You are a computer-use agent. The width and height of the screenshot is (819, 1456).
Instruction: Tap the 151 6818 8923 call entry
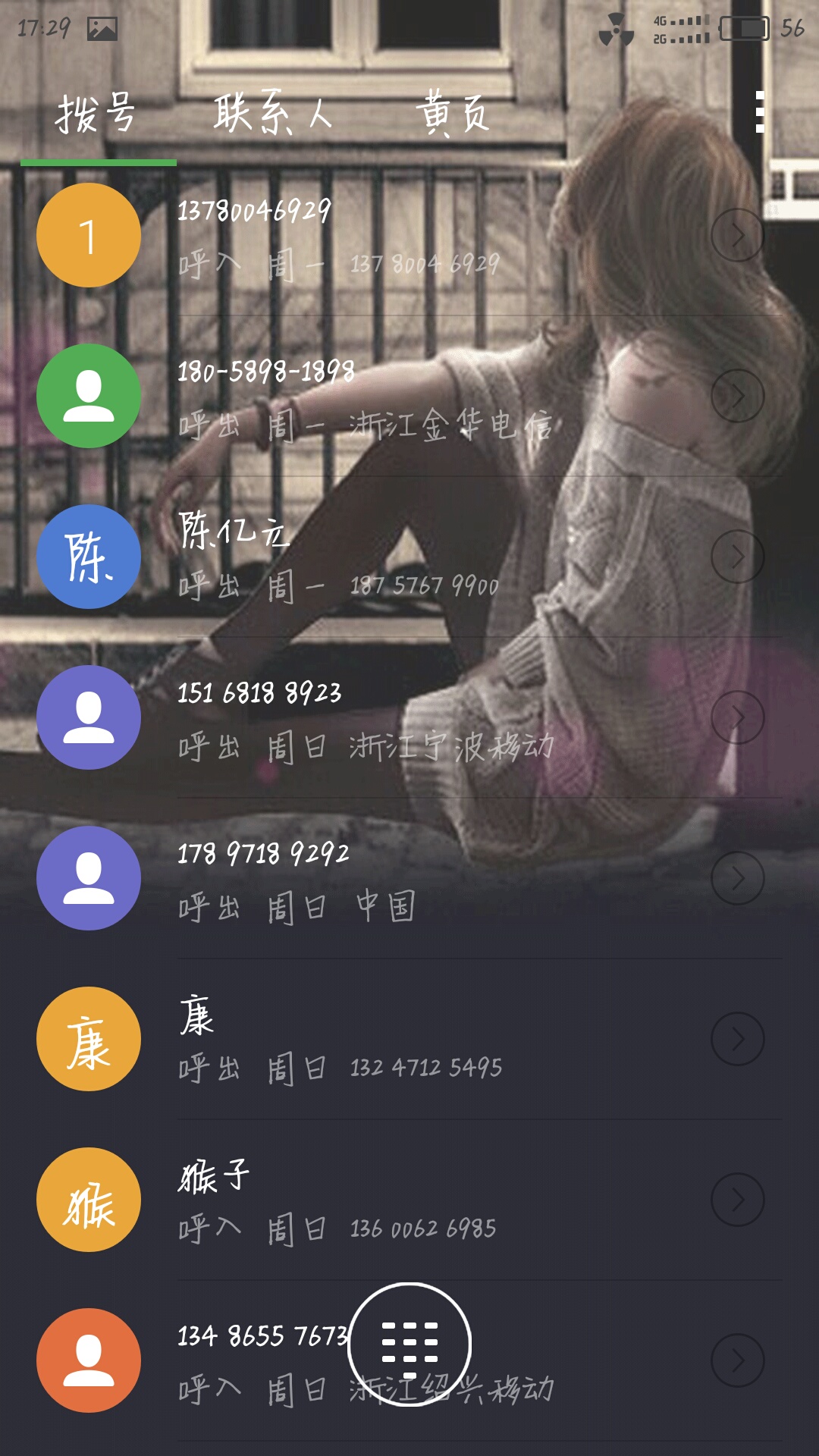click(379, 718)
